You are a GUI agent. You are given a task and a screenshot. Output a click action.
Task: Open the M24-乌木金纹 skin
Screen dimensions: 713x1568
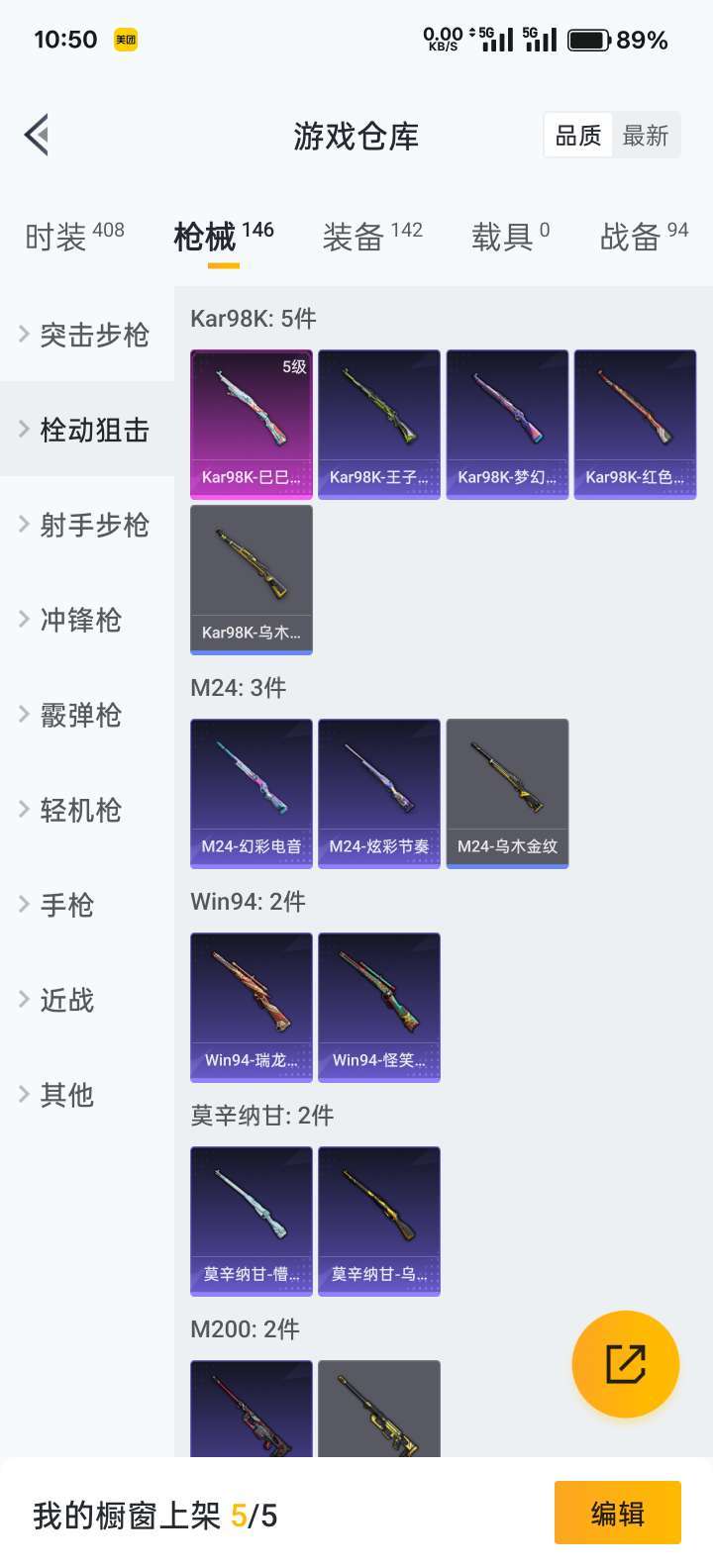pyautogui.click(x=507, y=794)
